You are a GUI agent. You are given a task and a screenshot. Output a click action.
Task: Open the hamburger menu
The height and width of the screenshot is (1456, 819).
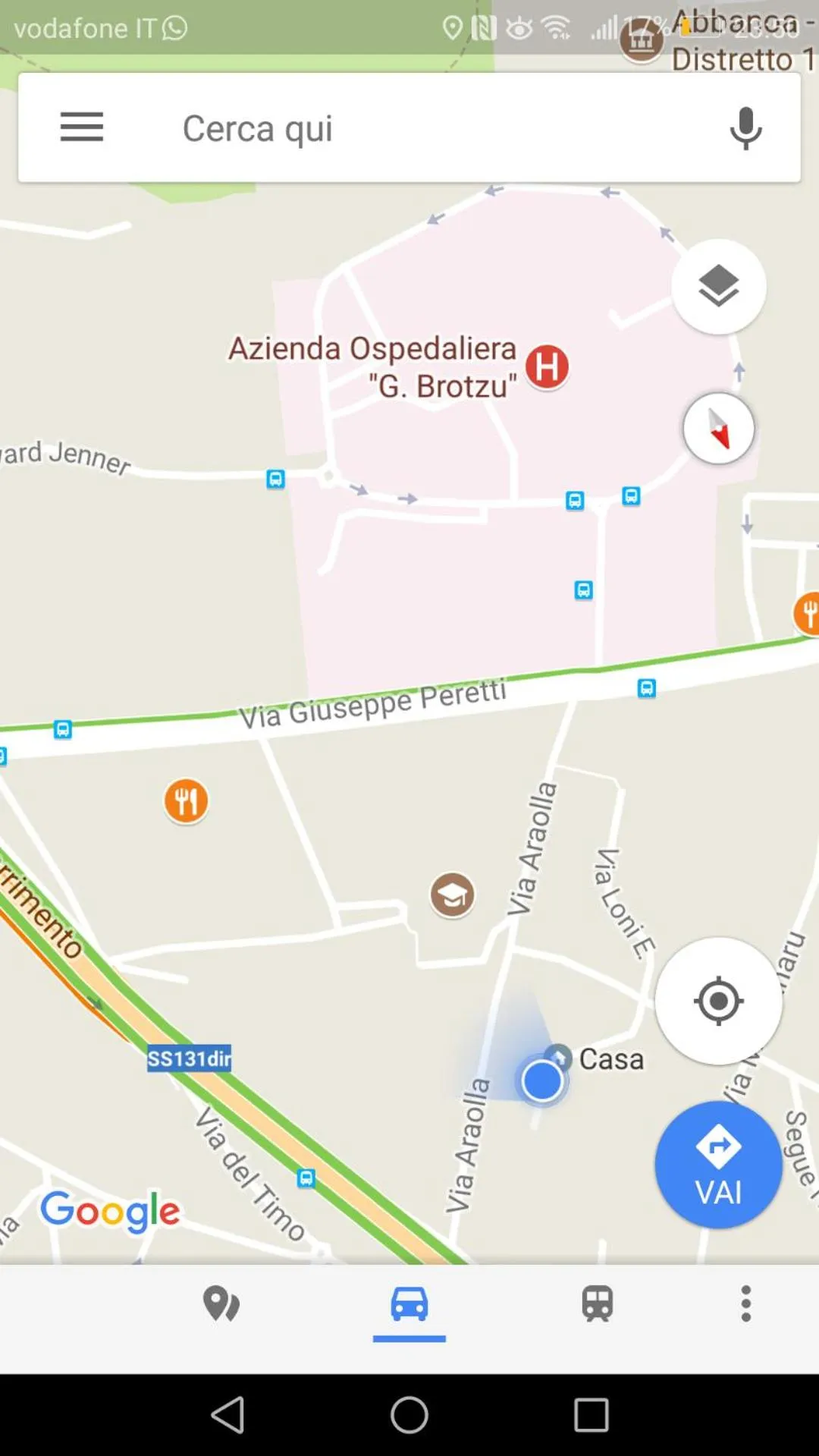point(81,127)
